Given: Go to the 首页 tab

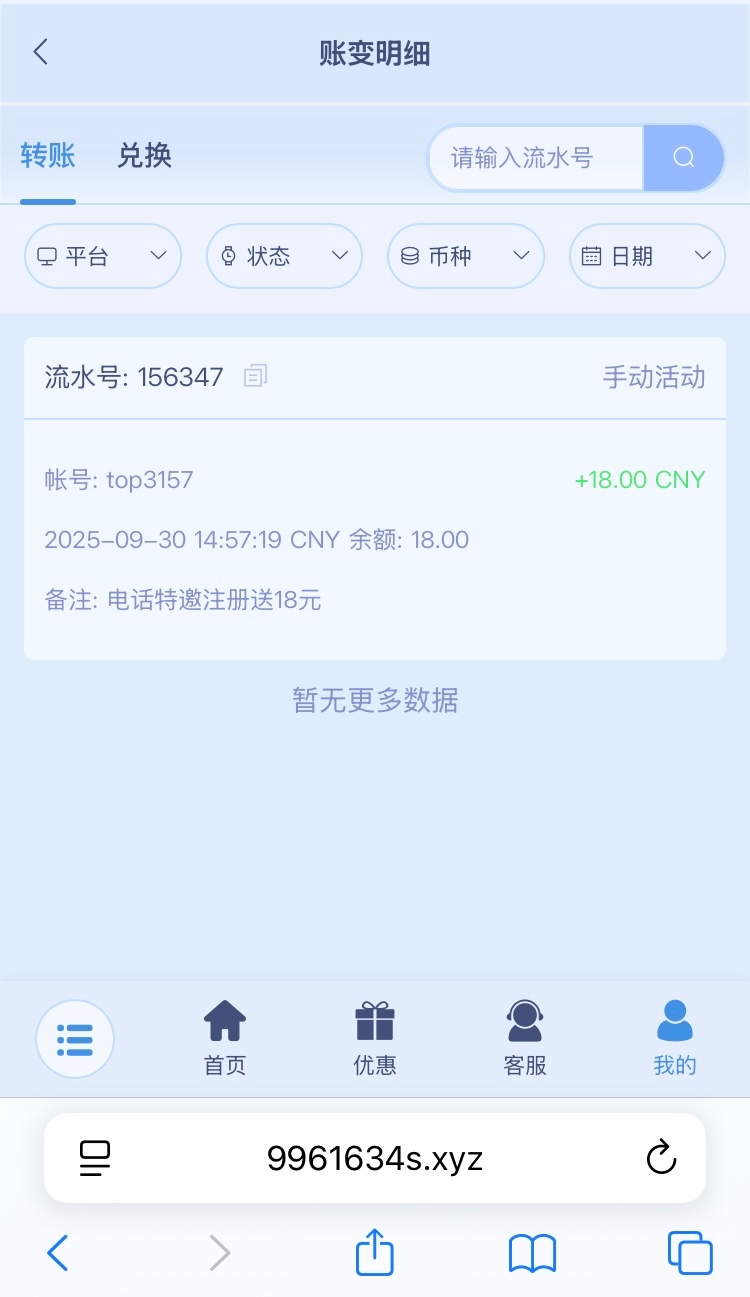Looking at the screenshot, I should pyautogui.click(x=225, y=1040).
